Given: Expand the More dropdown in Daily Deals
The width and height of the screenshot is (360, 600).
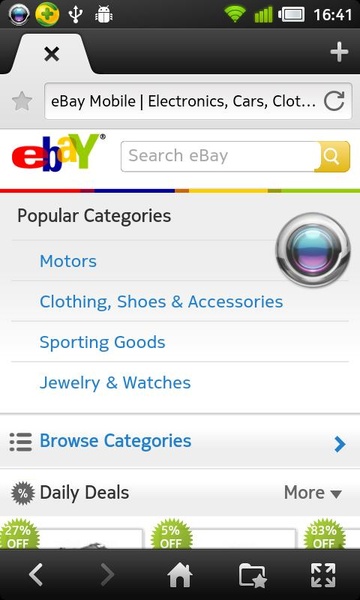Looking at the screenshot, I should [x=313, y=492].
